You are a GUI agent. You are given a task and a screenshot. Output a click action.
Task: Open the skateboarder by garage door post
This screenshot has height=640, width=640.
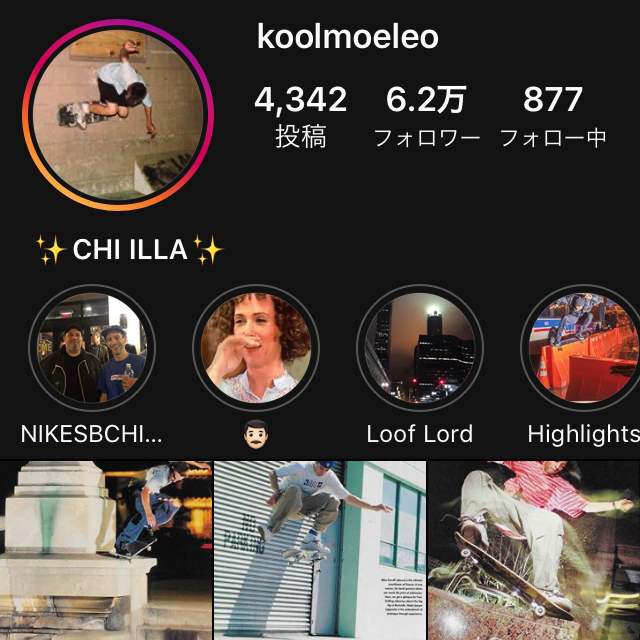319,550
